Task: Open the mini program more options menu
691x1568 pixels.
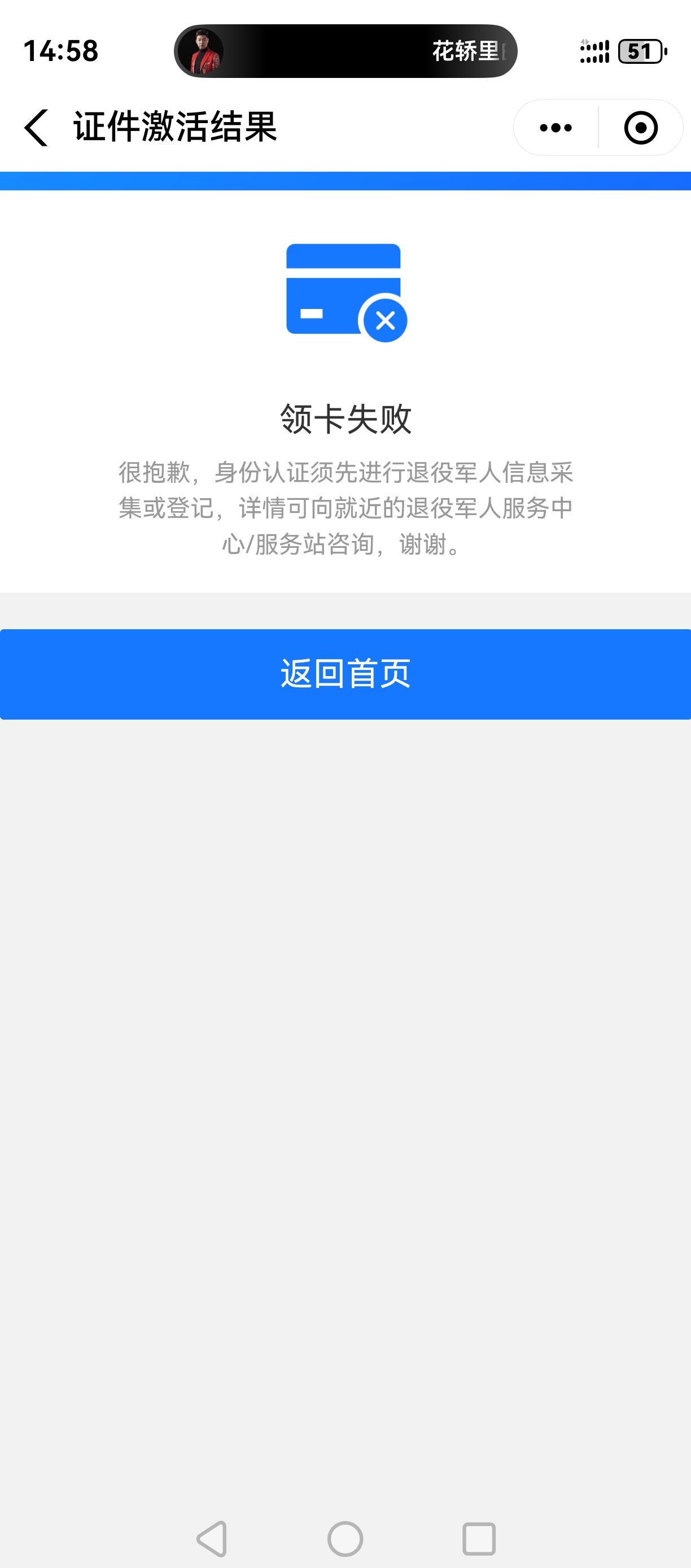Action: point(556,128)
